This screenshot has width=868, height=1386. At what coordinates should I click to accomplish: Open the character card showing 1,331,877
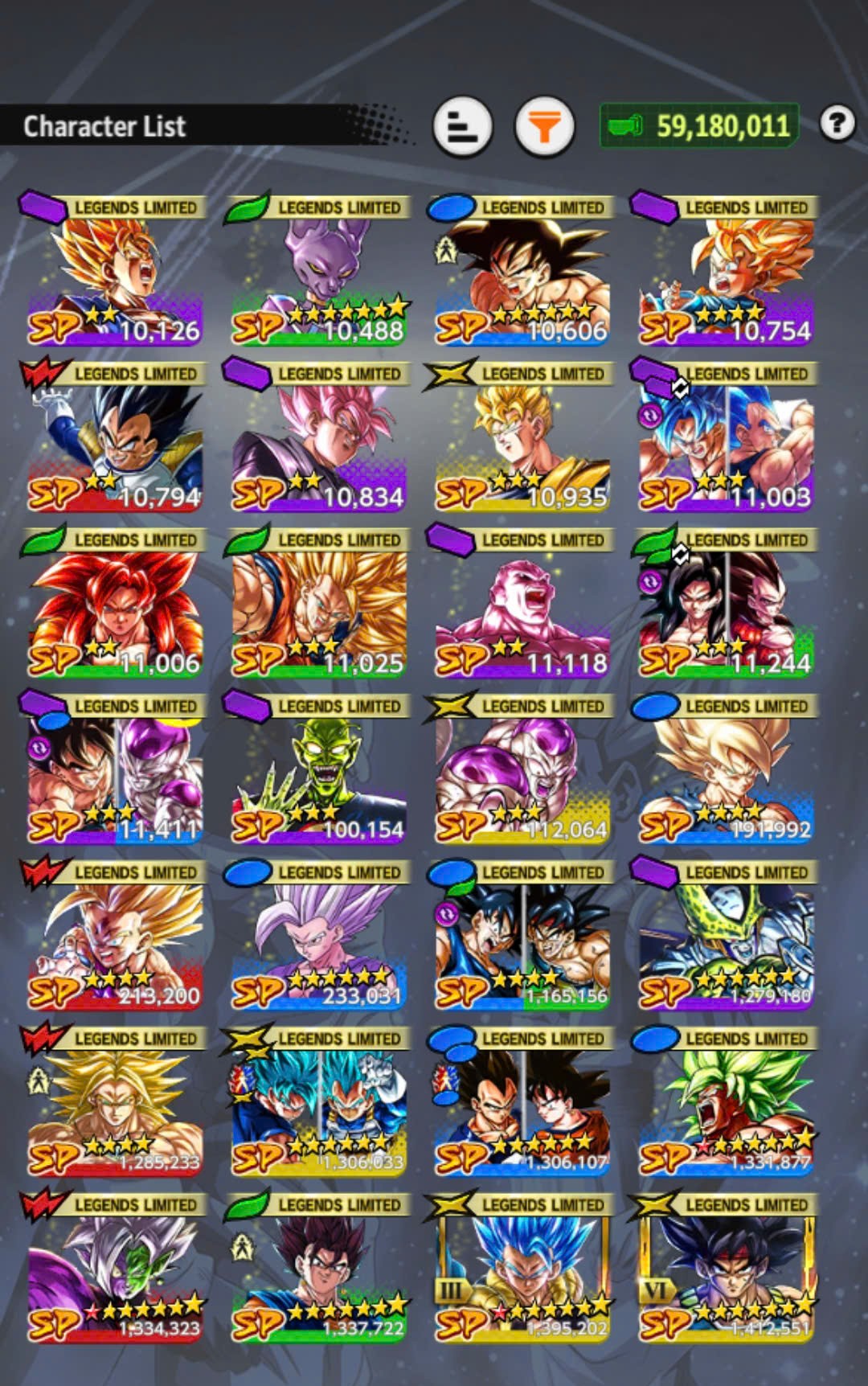pos(727,1103)
